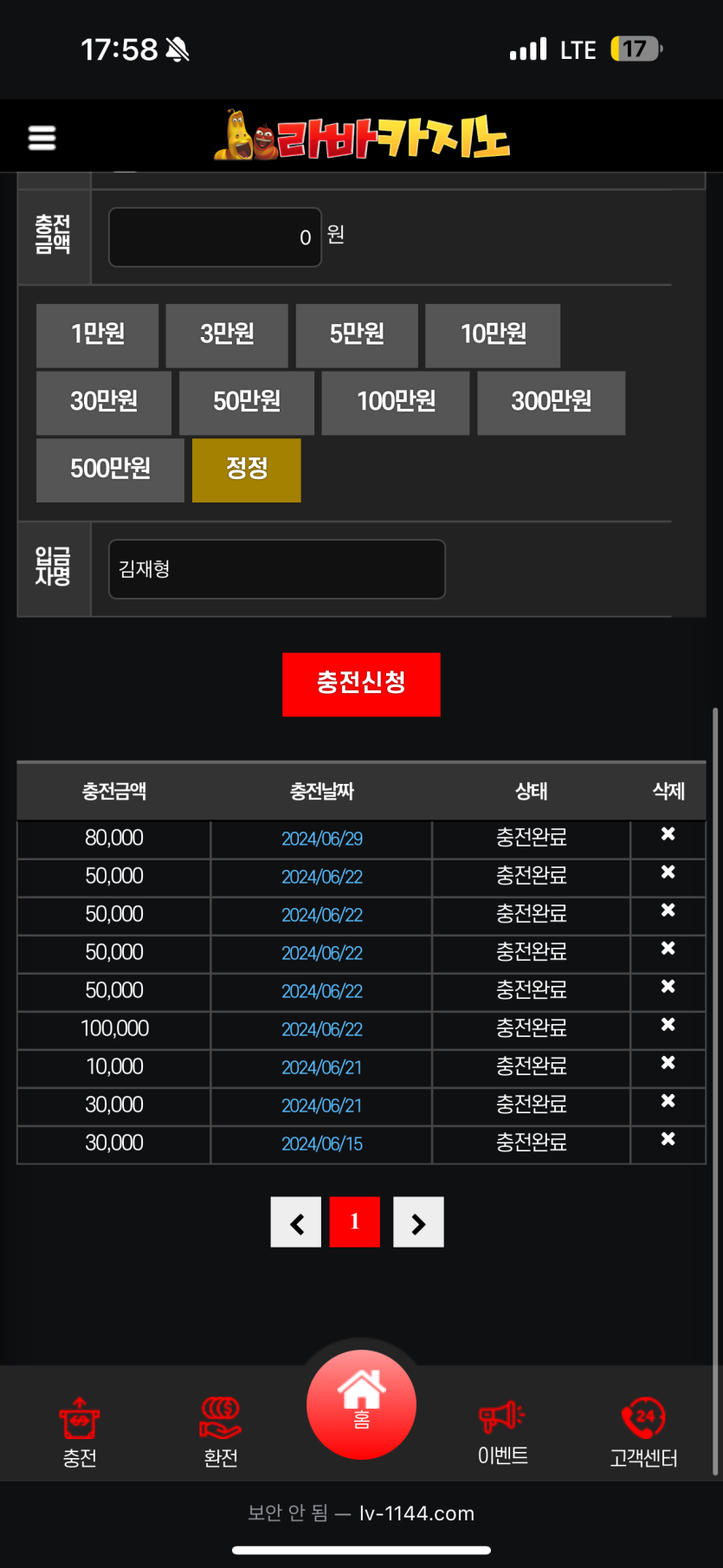Delete the 80,000 charge record

pyautogui.click(x=668, y=834)
